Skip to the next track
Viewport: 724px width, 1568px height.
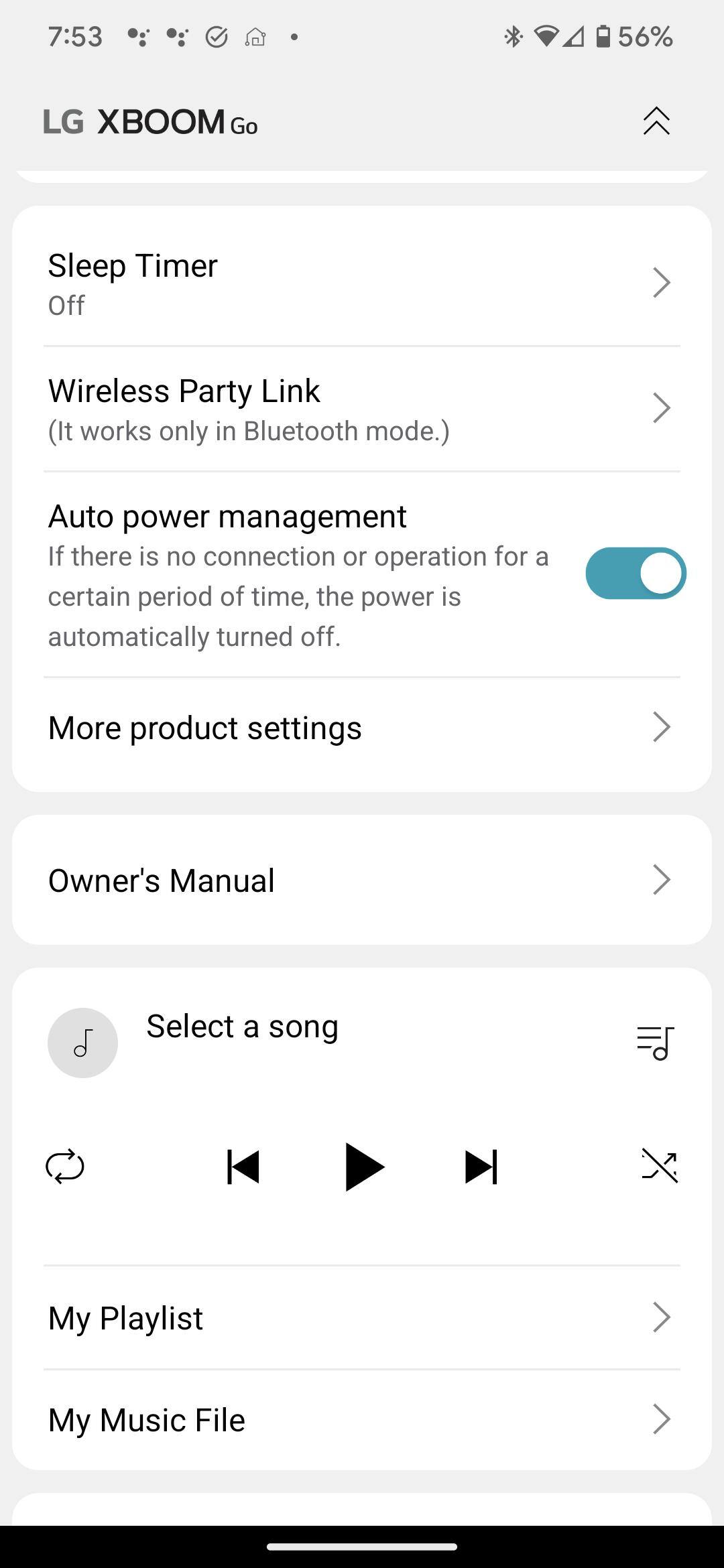pyautogui.click(x=481, y=1167)
